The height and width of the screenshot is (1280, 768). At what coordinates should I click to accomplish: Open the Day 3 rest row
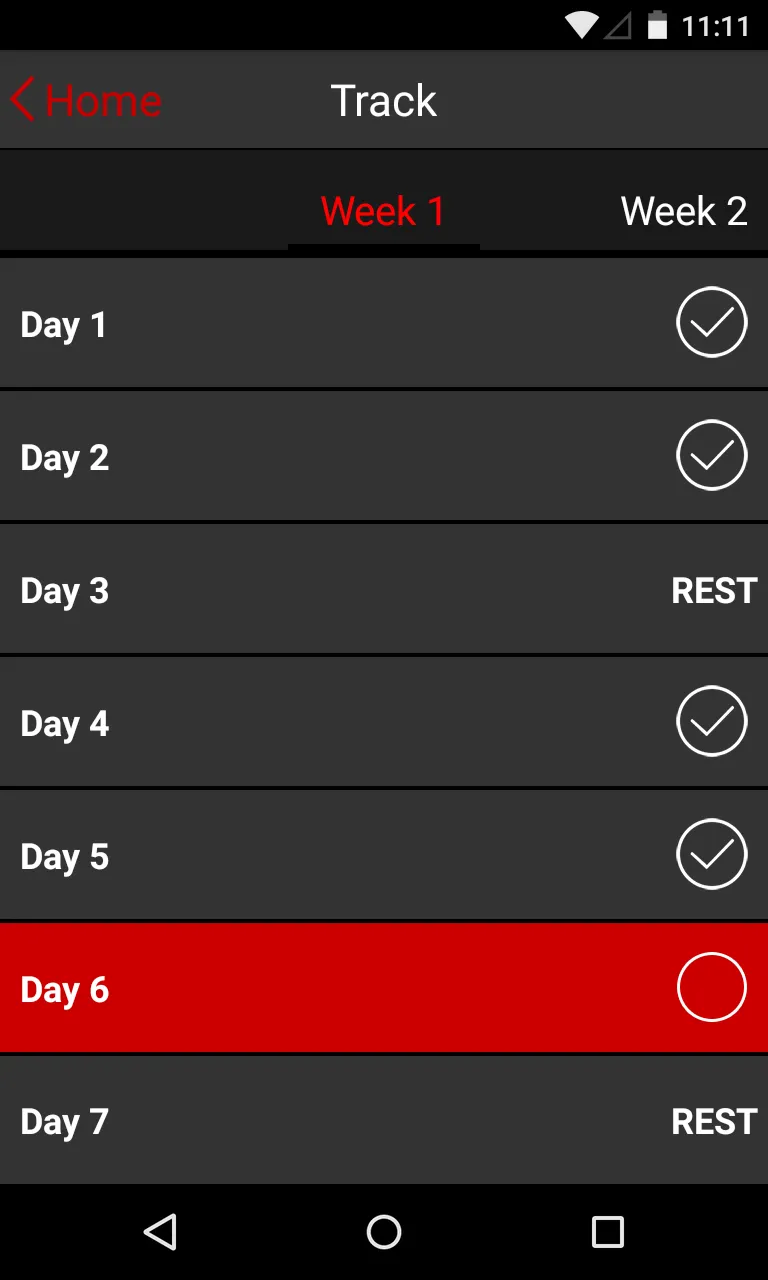point(384,589)
